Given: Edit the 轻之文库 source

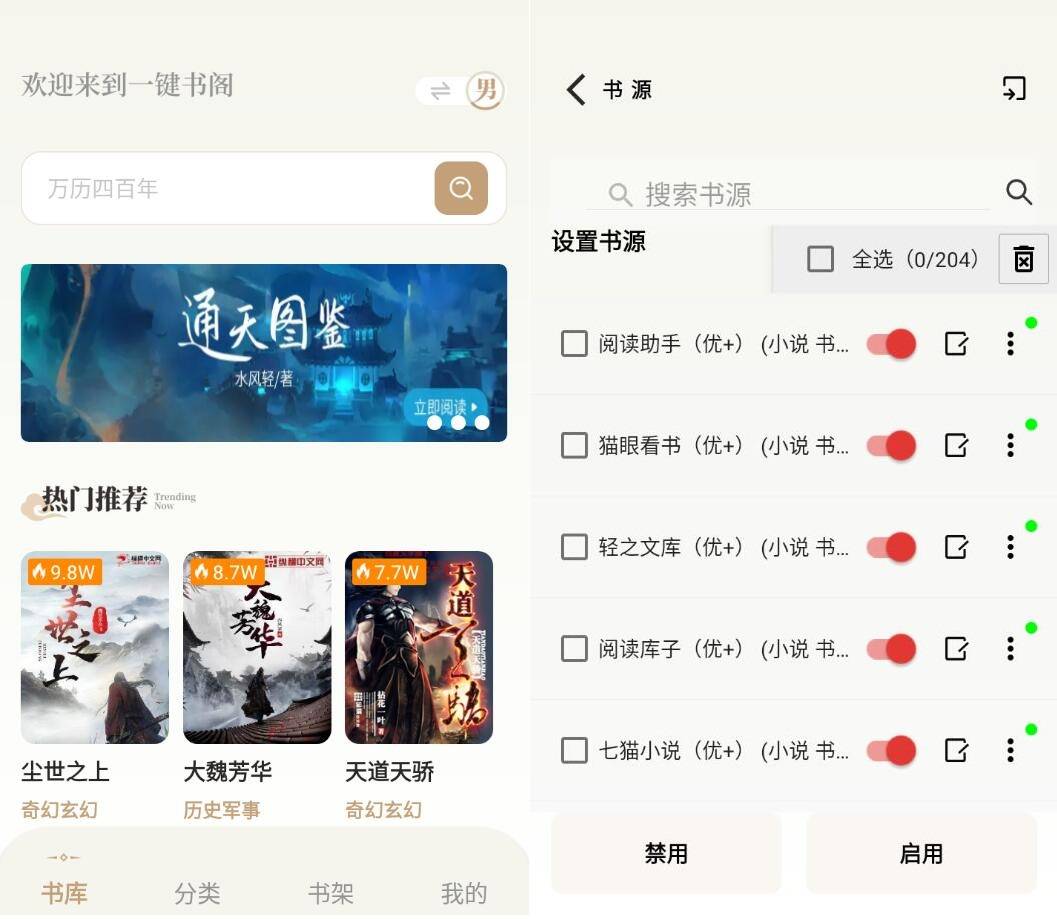Looking at the screenshot, I should click(956, 547).
